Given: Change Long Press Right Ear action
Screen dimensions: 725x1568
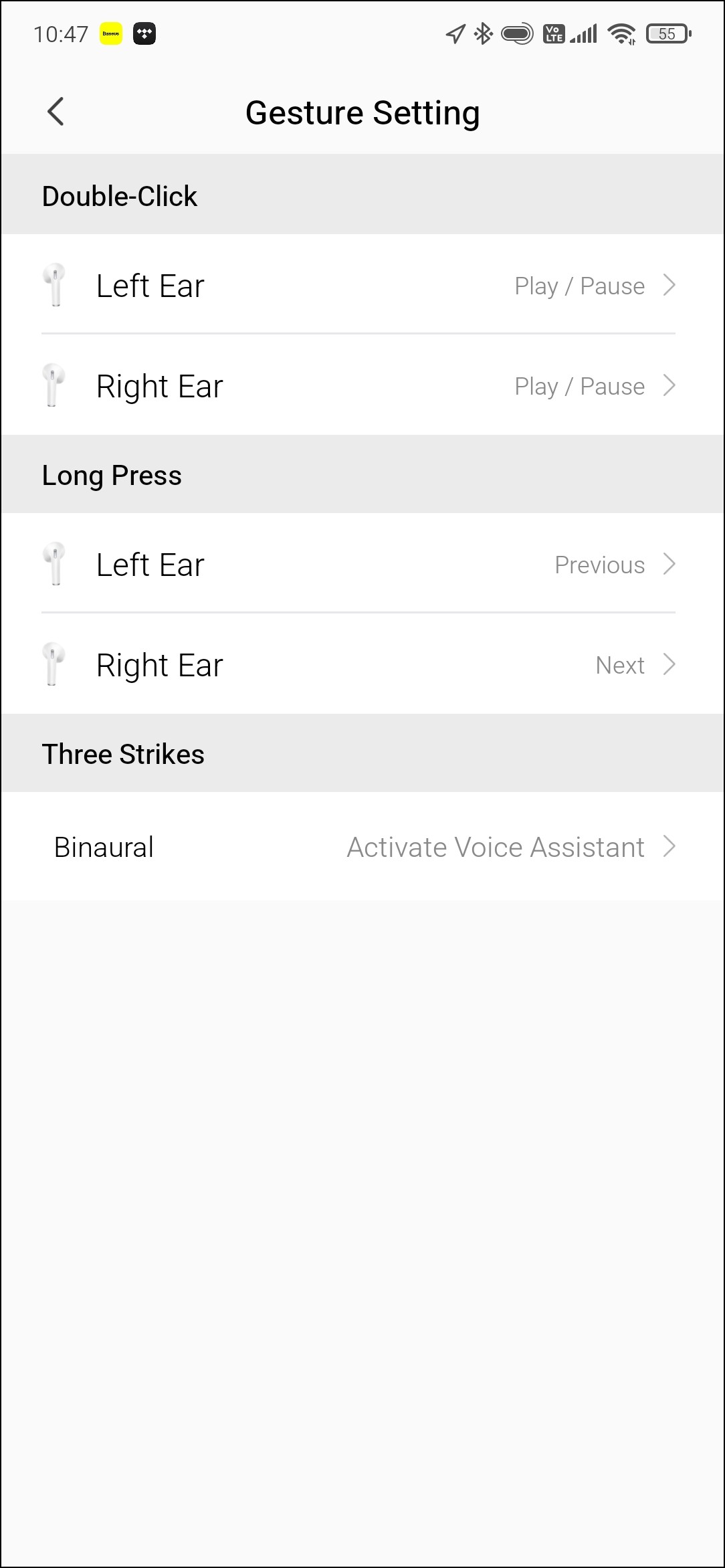Looking at the screenshot, I should [361, 665].
